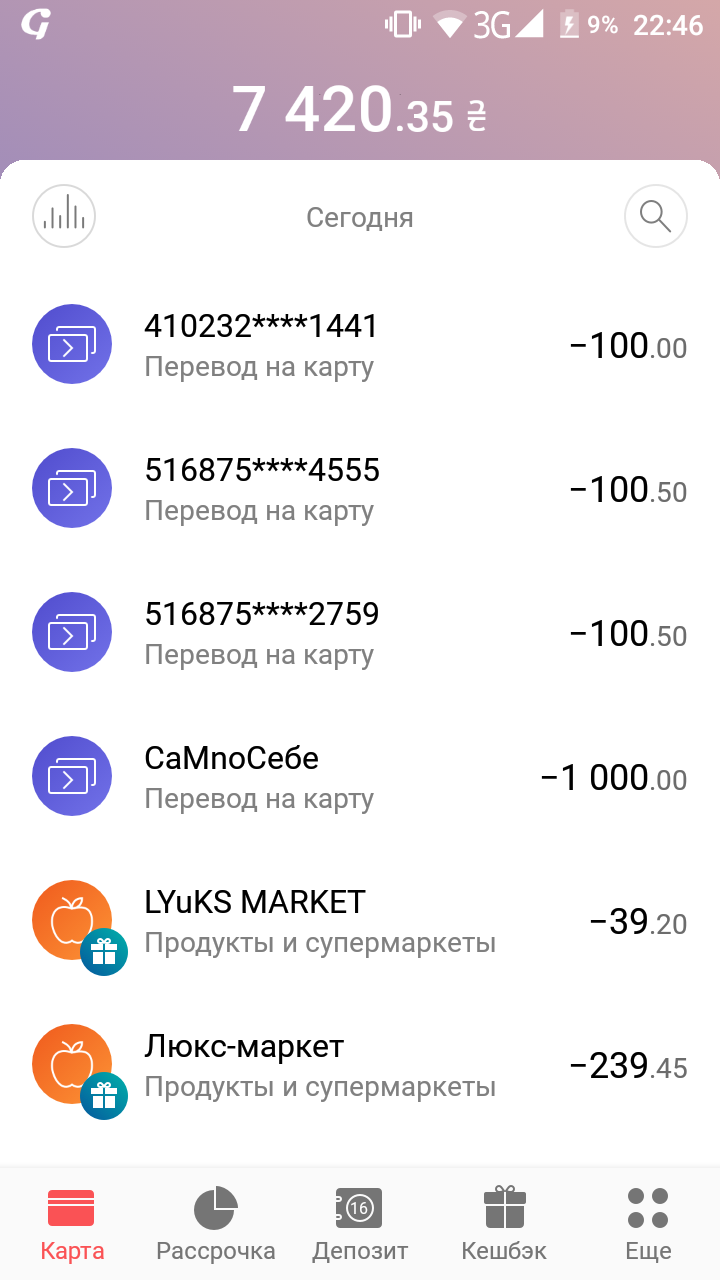720x1280 pixels.
Task: Select the Карта tab
Action: 72,1224
